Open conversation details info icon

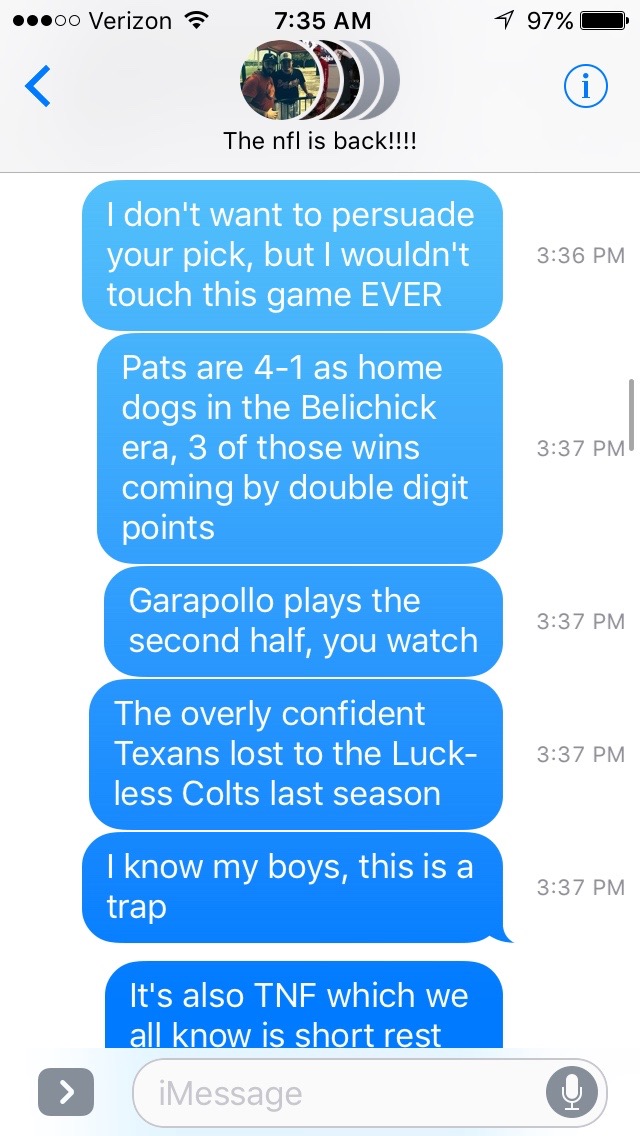coord(585,88)
